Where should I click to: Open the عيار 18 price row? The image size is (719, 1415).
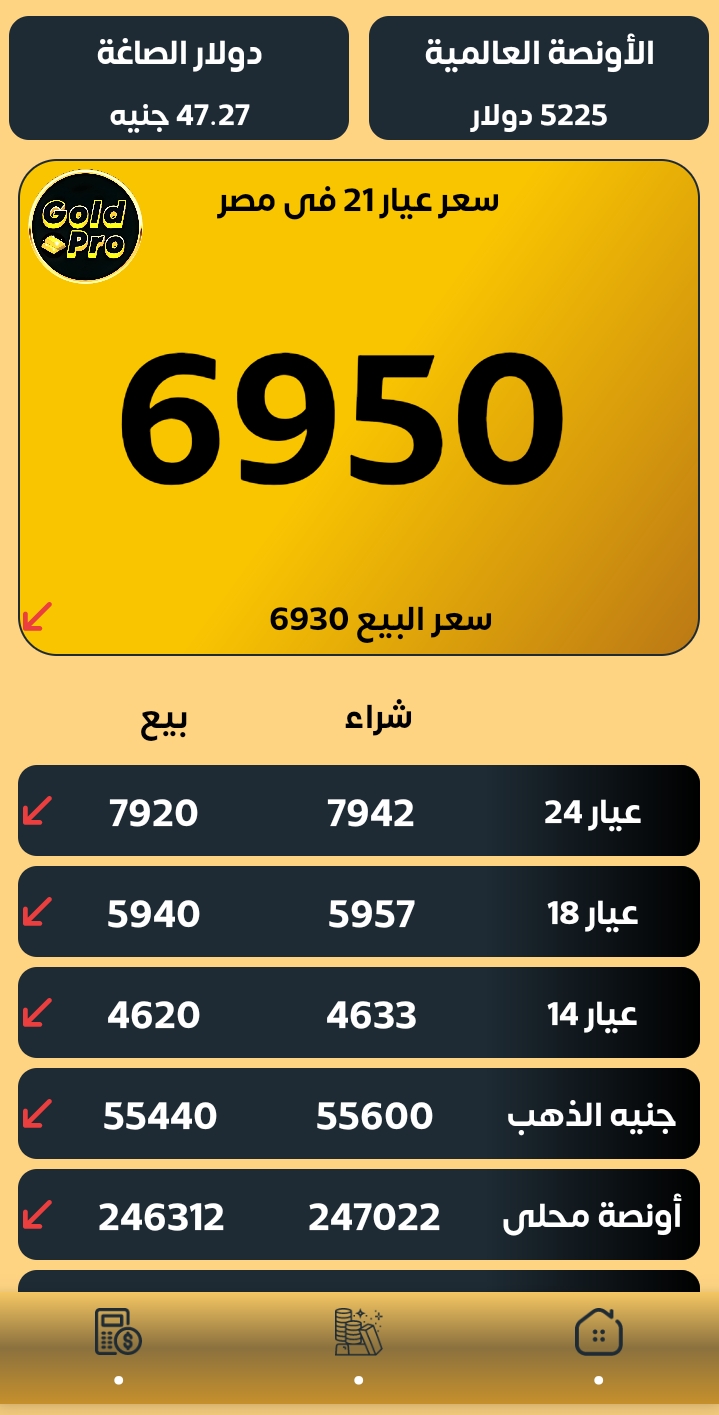tap(358, 912)
